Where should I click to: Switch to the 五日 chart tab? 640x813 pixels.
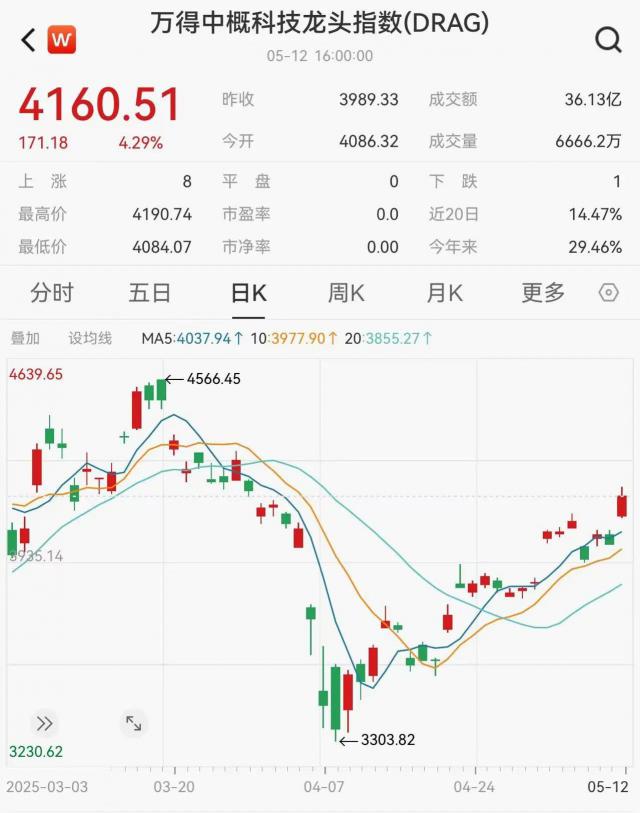click(x=150, y=293)
